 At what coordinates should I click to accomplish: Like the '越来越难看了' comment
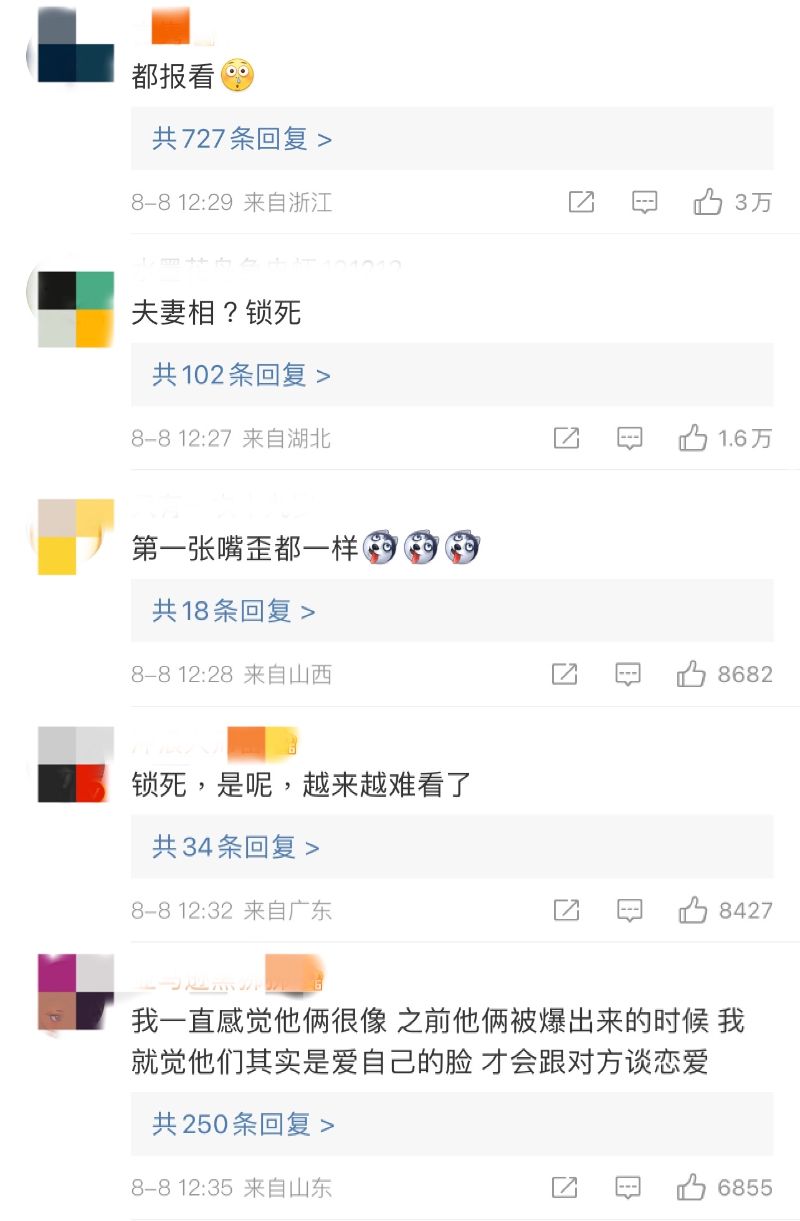pyautogui.click(x=693, y=910)
